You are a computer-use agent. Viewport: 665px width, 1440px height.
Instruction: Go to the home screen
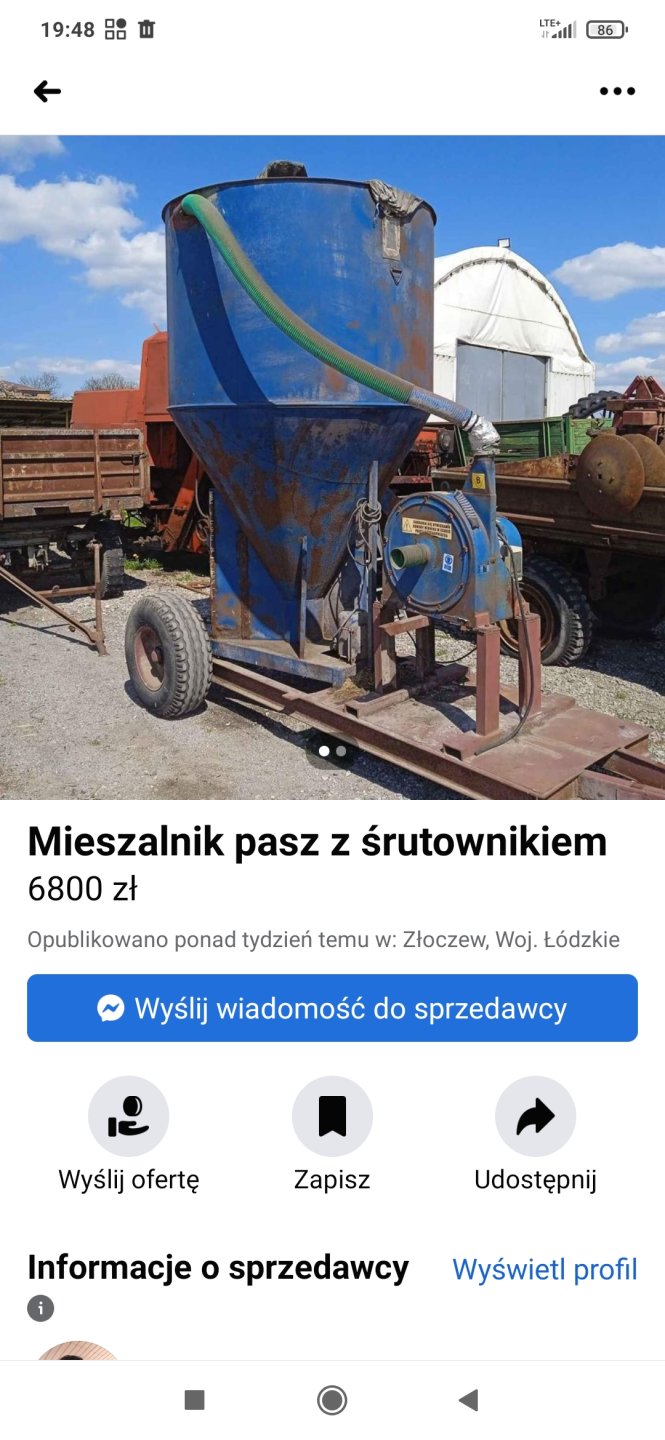pos(332,1400)
